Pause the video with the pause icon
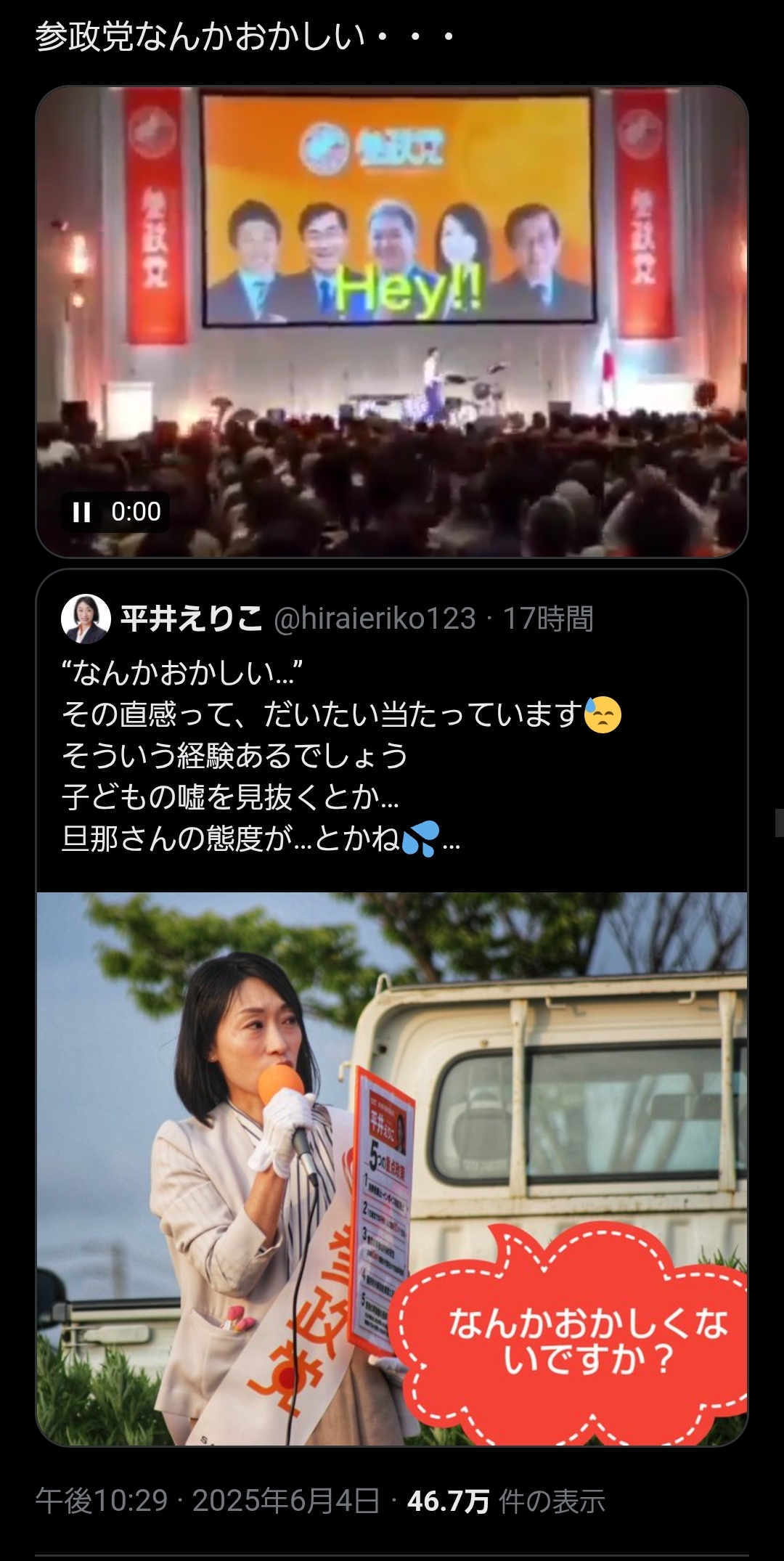 82,513
